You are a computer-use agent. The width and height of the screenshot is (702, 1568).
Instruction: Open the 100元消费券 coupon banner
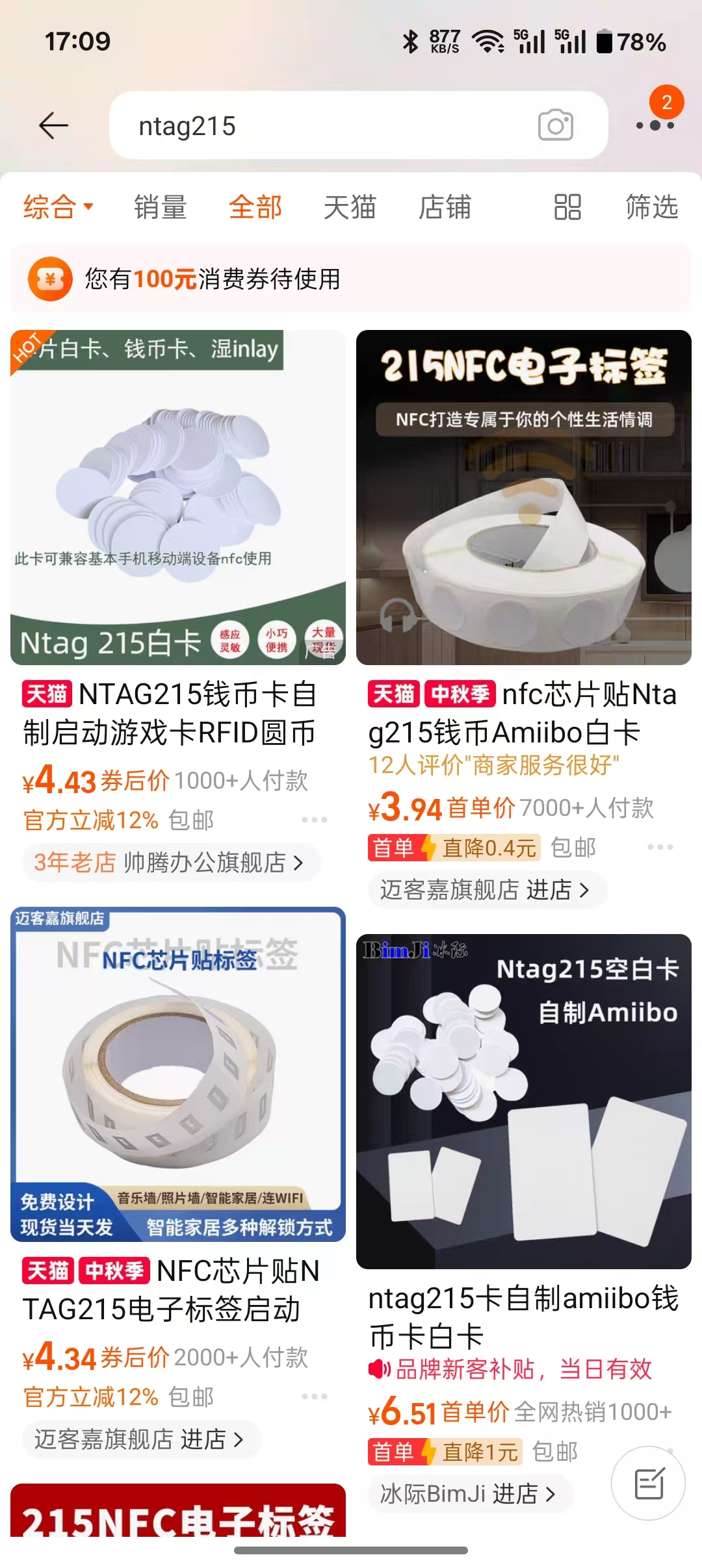click(351, 279)
